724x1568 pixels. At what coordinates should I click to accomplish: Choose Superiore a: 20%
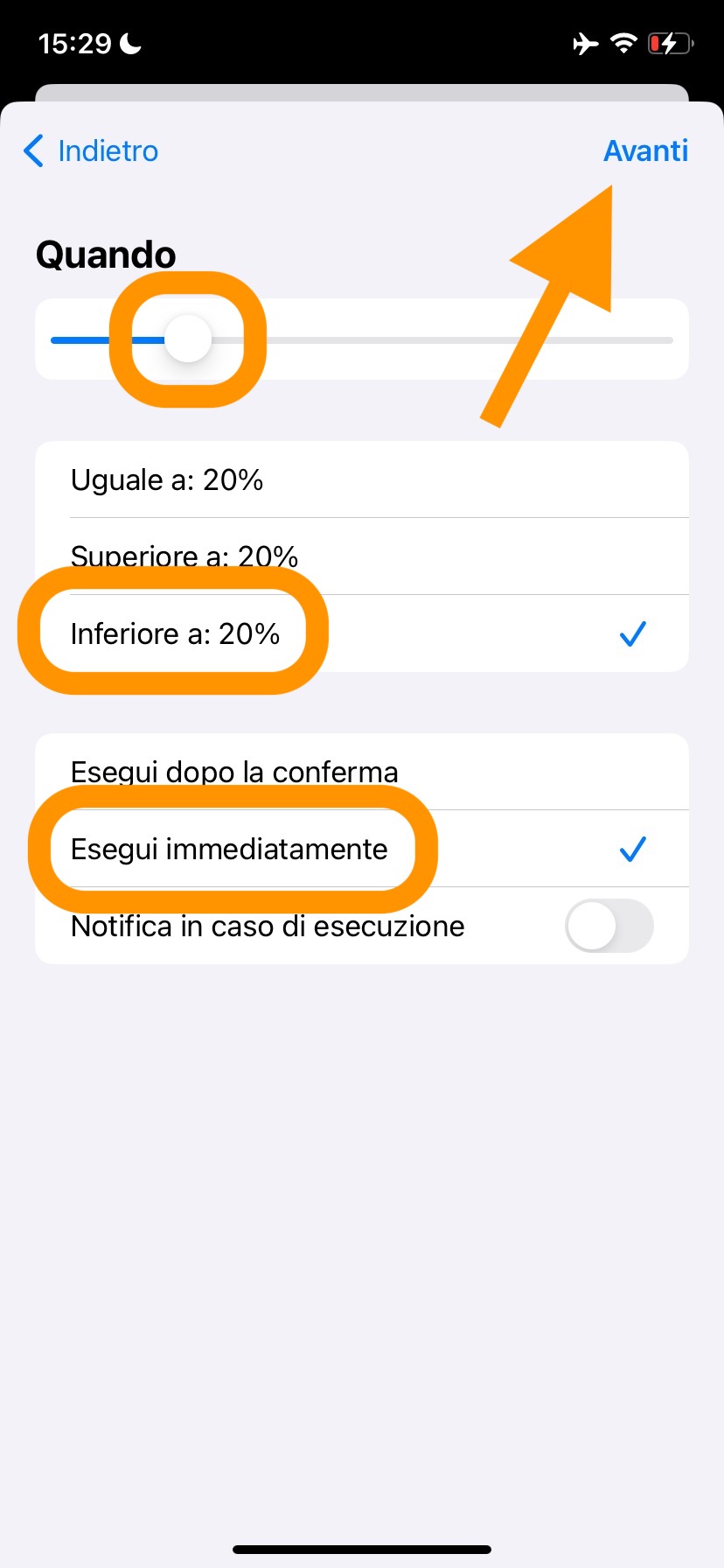[x=361, y=555]
